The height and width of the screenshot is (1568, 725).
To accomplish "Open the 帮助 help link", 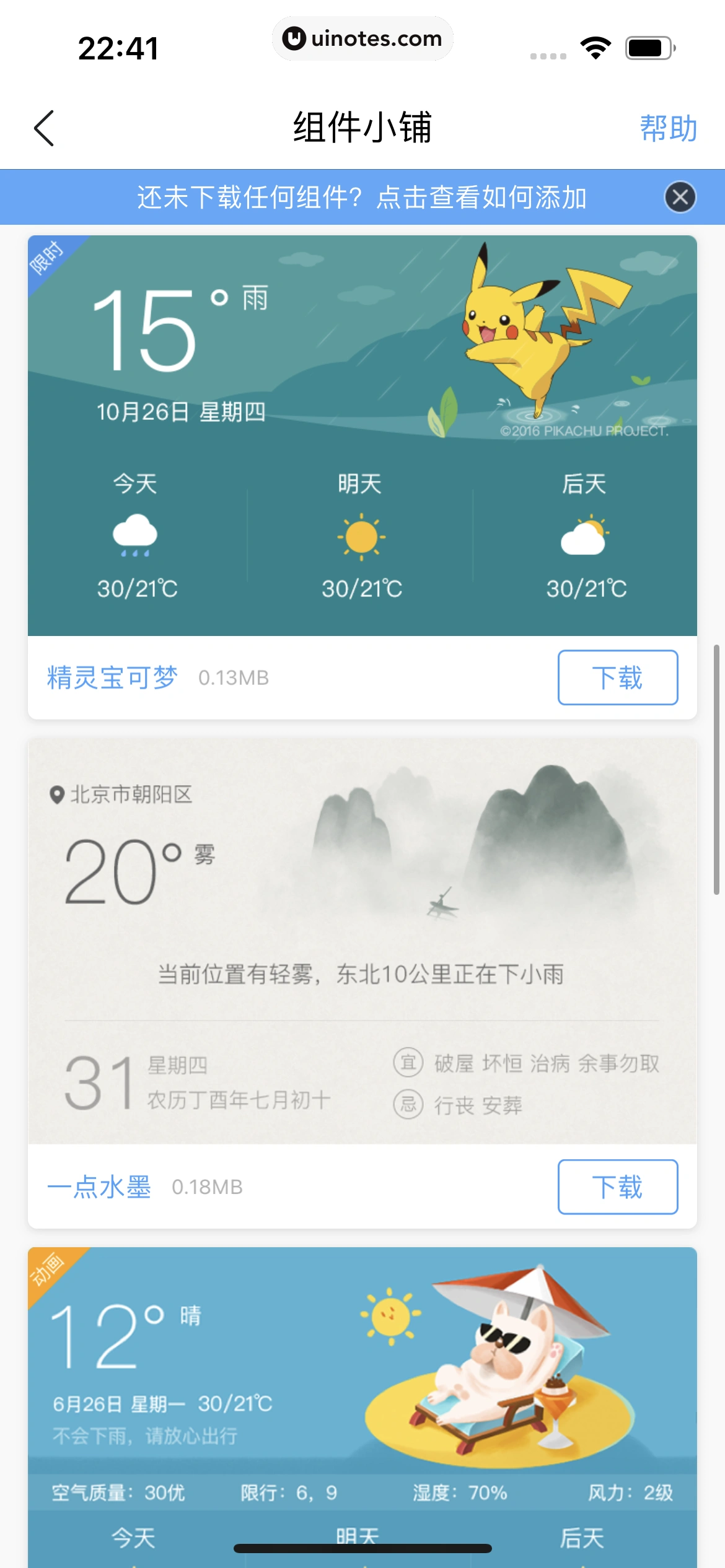I will click(668, 129).
